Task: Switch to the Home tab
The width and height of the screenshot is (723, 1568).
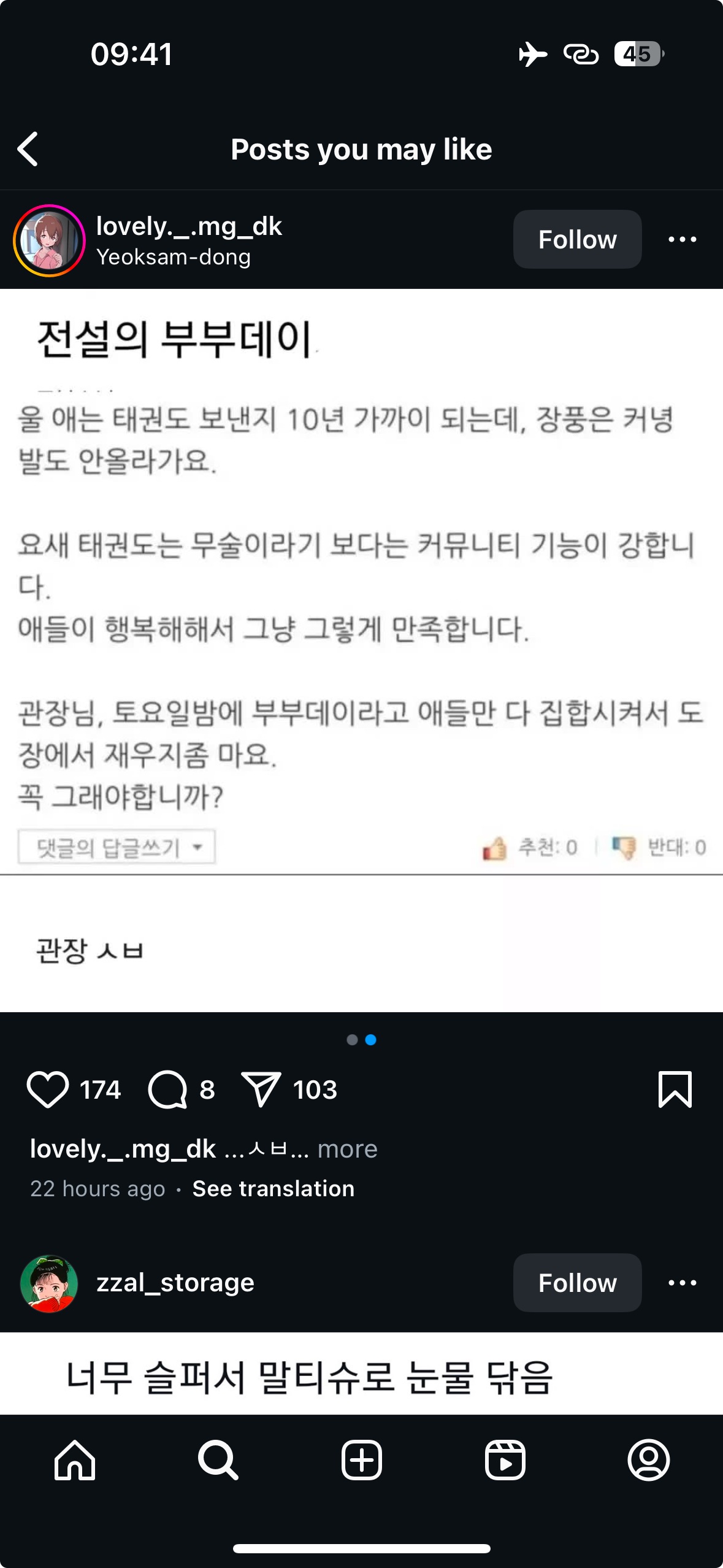Action: [x=75, y=1460]
